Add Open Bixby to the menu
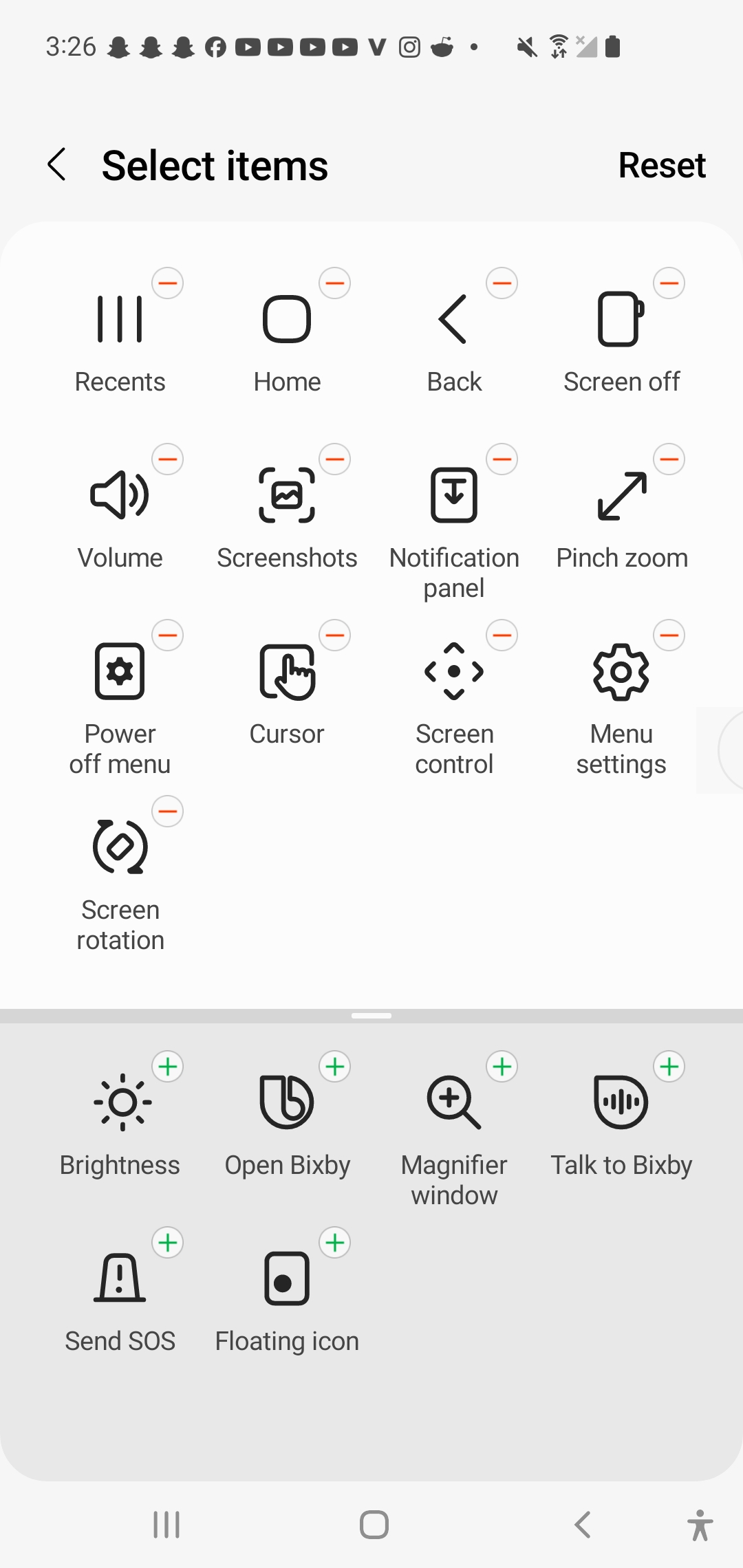The image size is (743, 1568). (x=335, y=1066)
